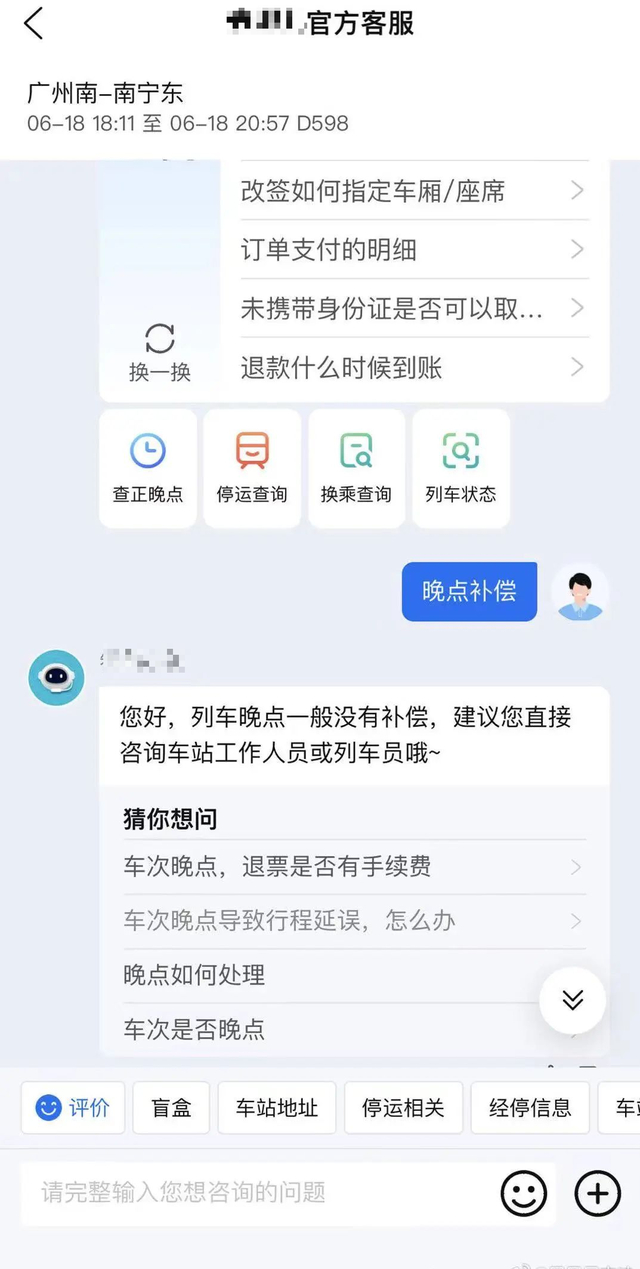This screenshot has width=640, height=1269.
Task: Tap 换一换 to refresh questions
Action: coord(160,352)
